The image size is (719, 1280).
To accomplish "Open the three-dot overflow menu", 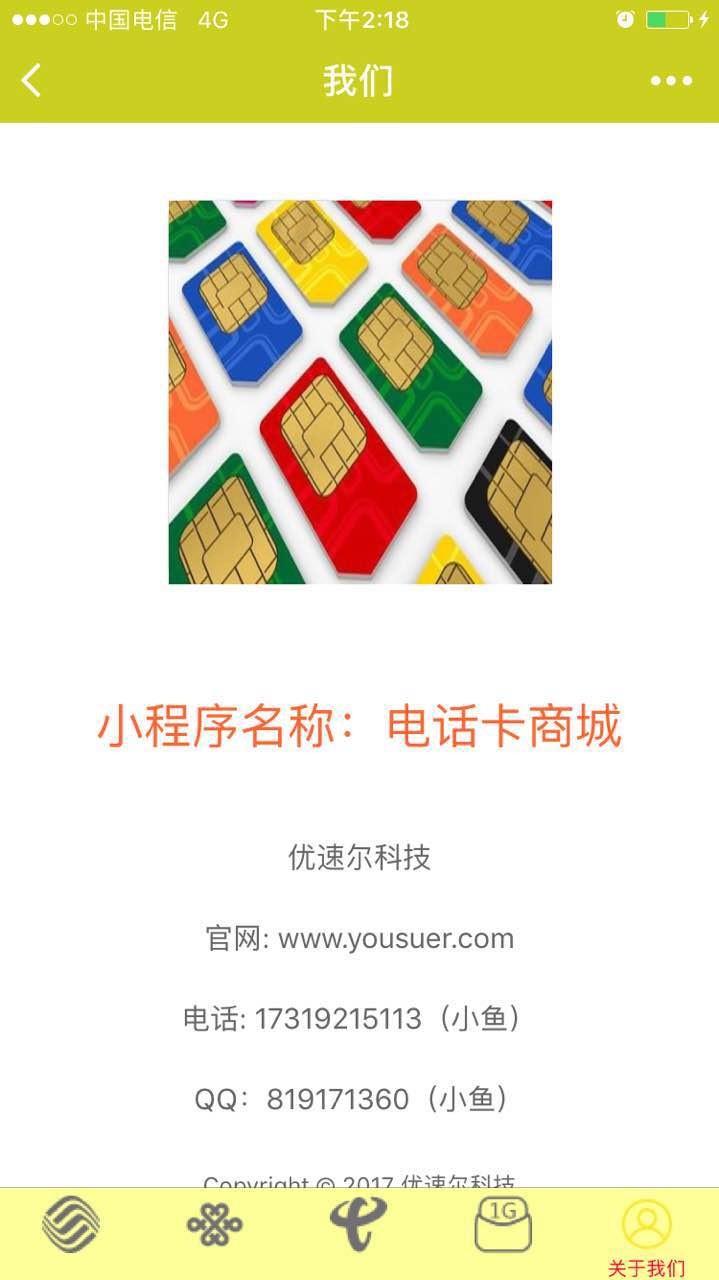I will tap(671, 81).
